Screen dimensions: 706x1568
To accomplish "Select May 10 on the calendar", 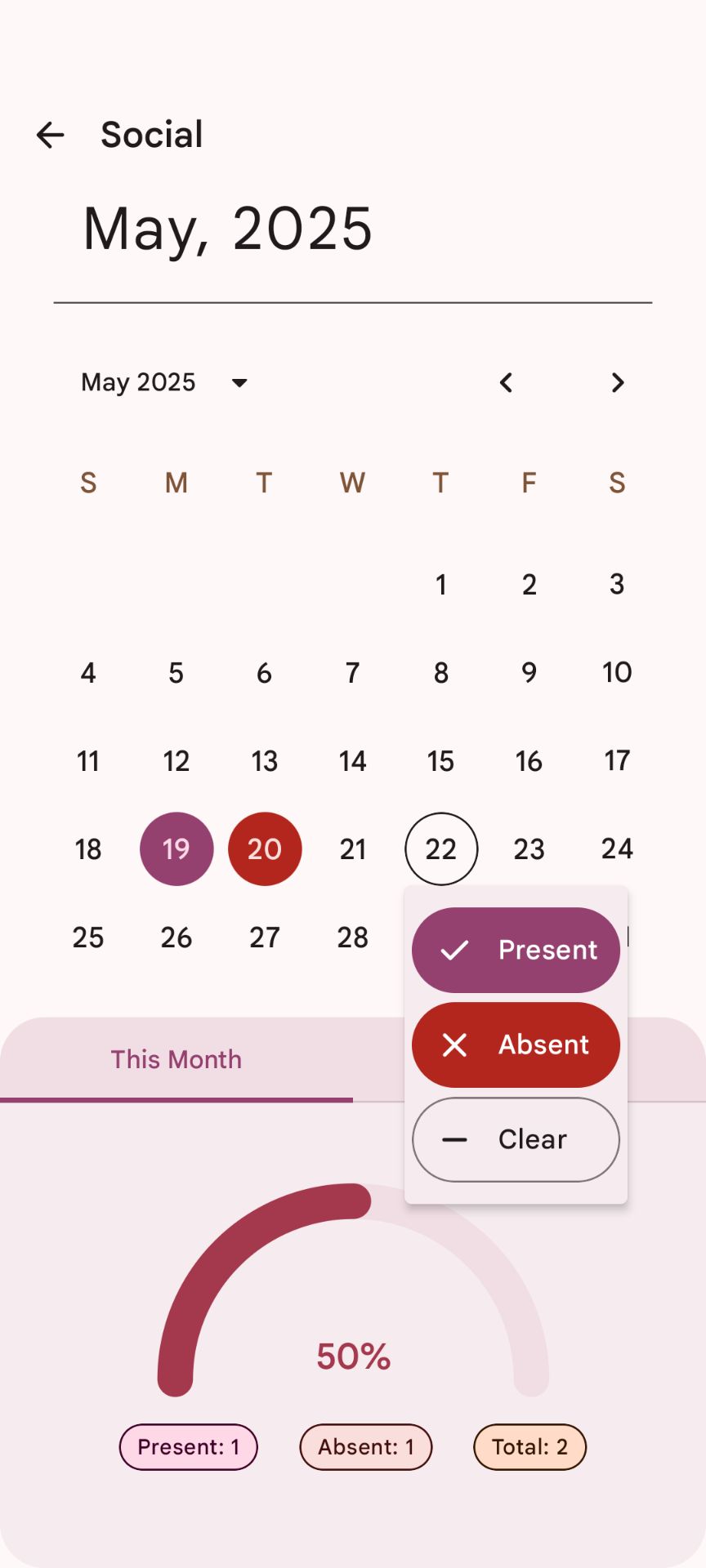I will [617, 672].
